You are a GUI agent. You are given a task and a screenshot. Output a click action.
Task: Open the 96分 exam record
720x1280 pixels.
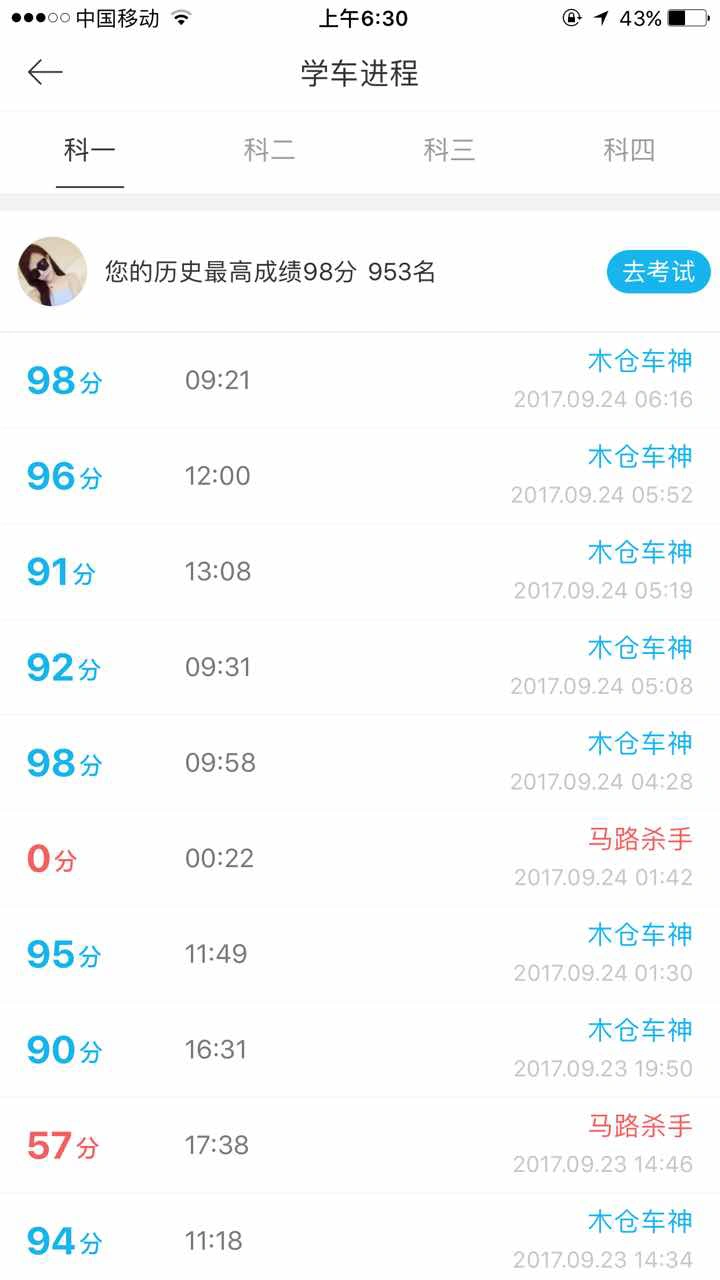coord(360,477)
